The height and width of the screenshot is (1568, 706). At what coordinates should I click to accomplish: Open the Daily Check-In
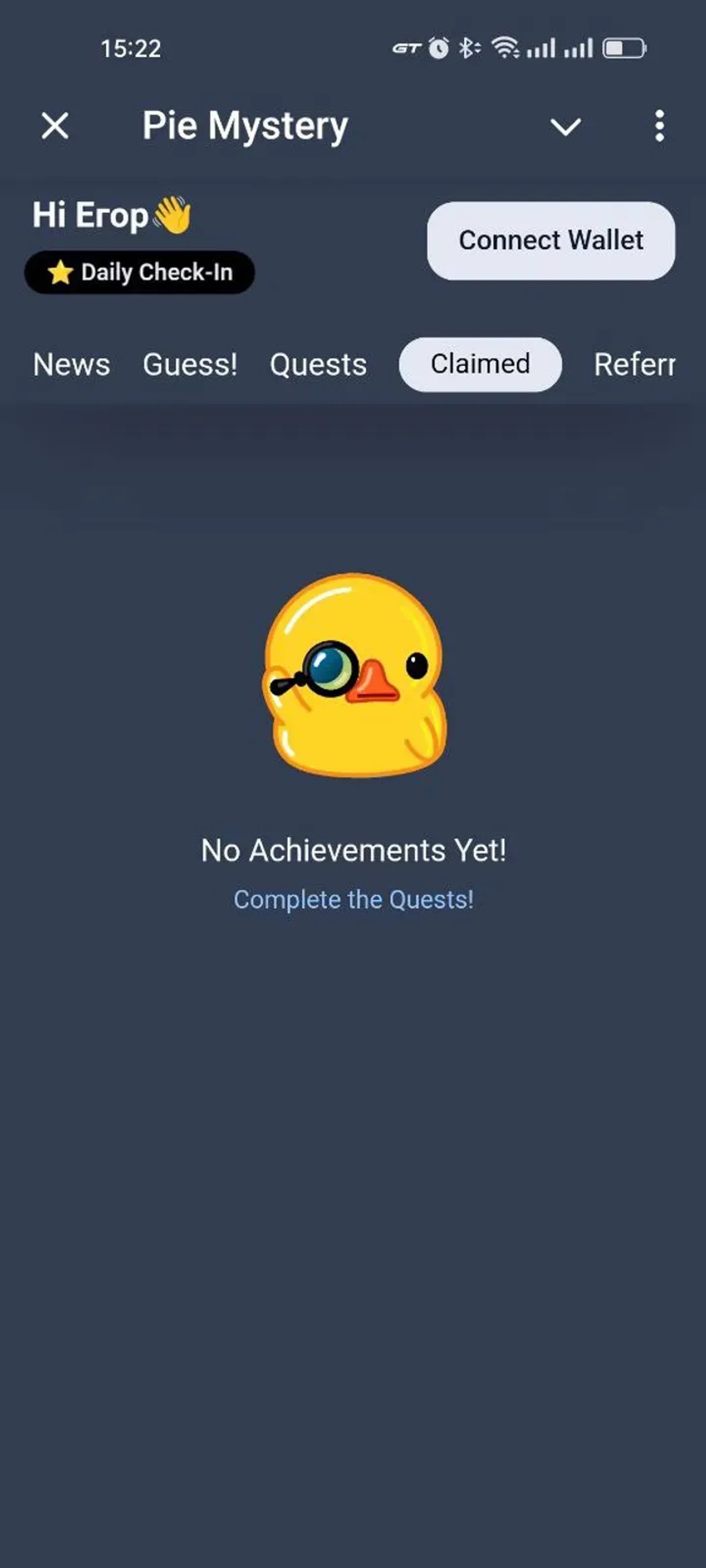139,272
